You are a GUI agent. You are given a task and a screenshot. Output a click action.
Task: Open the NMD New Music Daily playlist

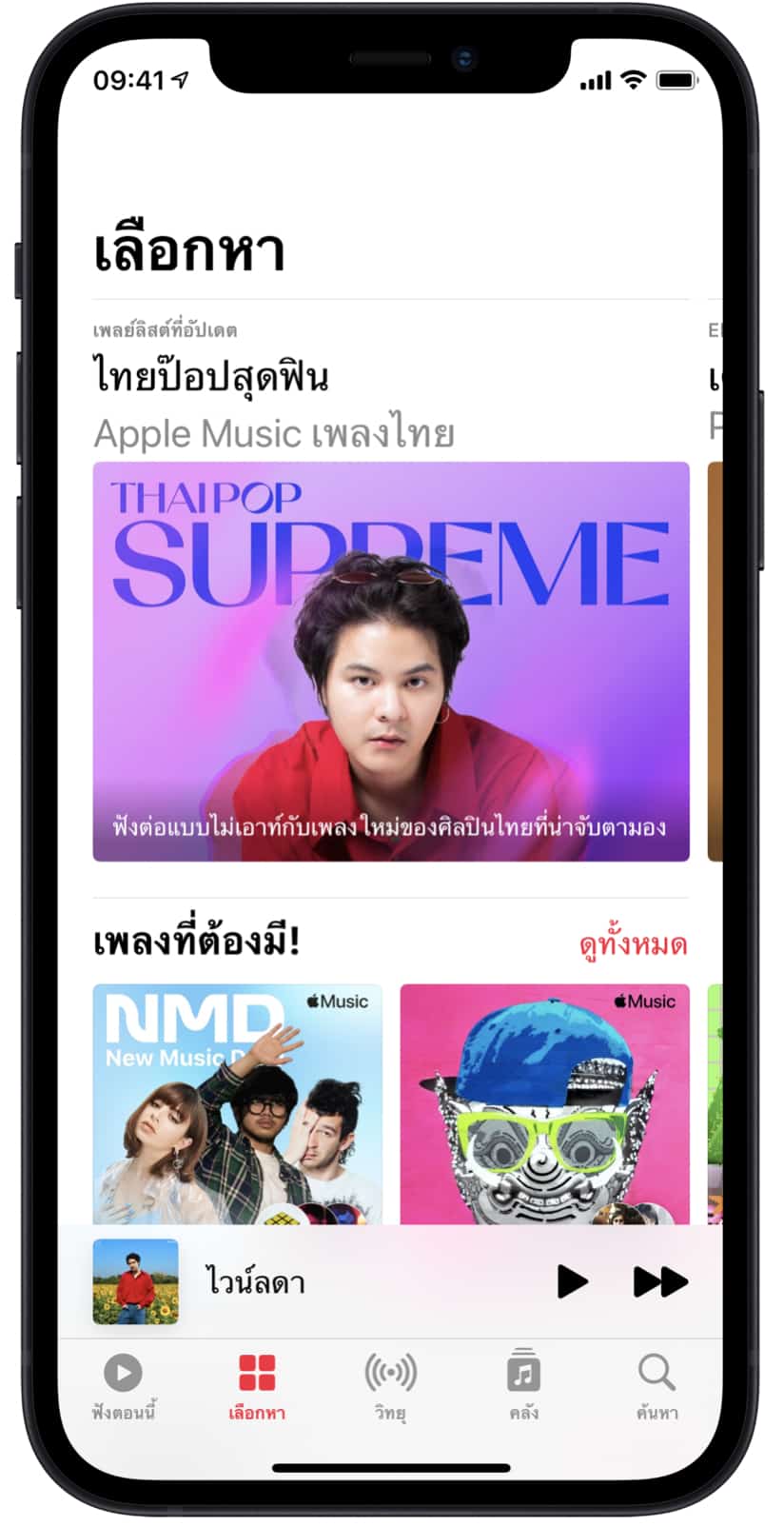[x=238, y=1104]
